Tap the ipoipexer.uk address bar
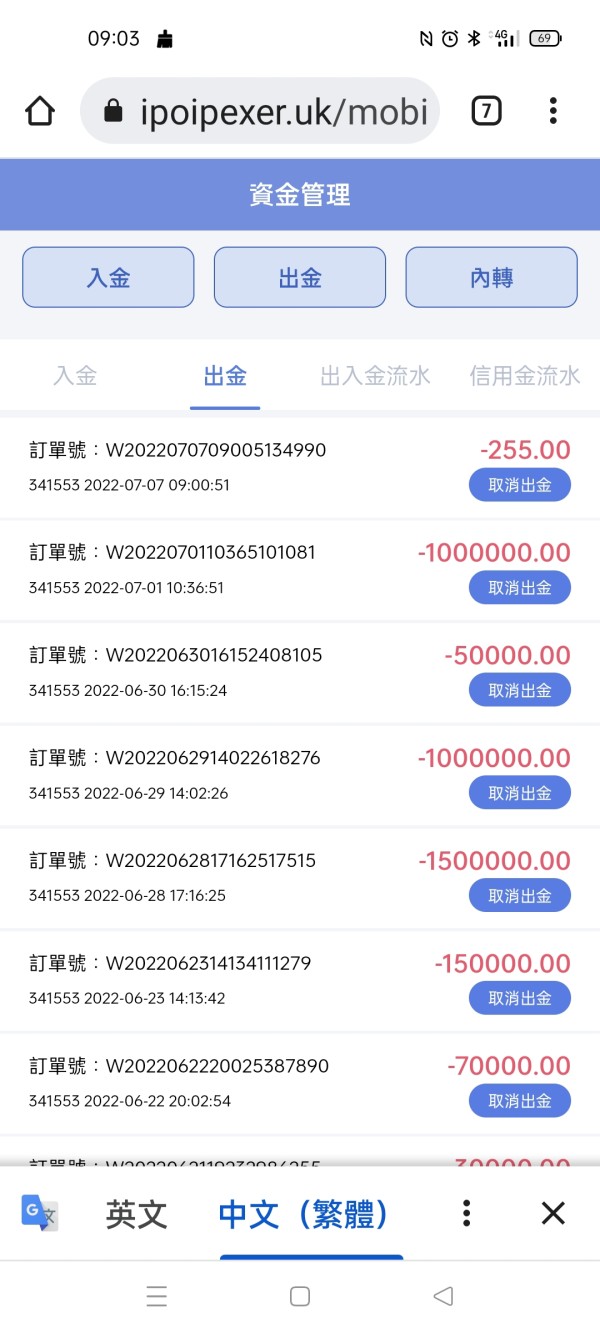The width and height of the screenshot is (600, 1333). click(x=260, y=111)
